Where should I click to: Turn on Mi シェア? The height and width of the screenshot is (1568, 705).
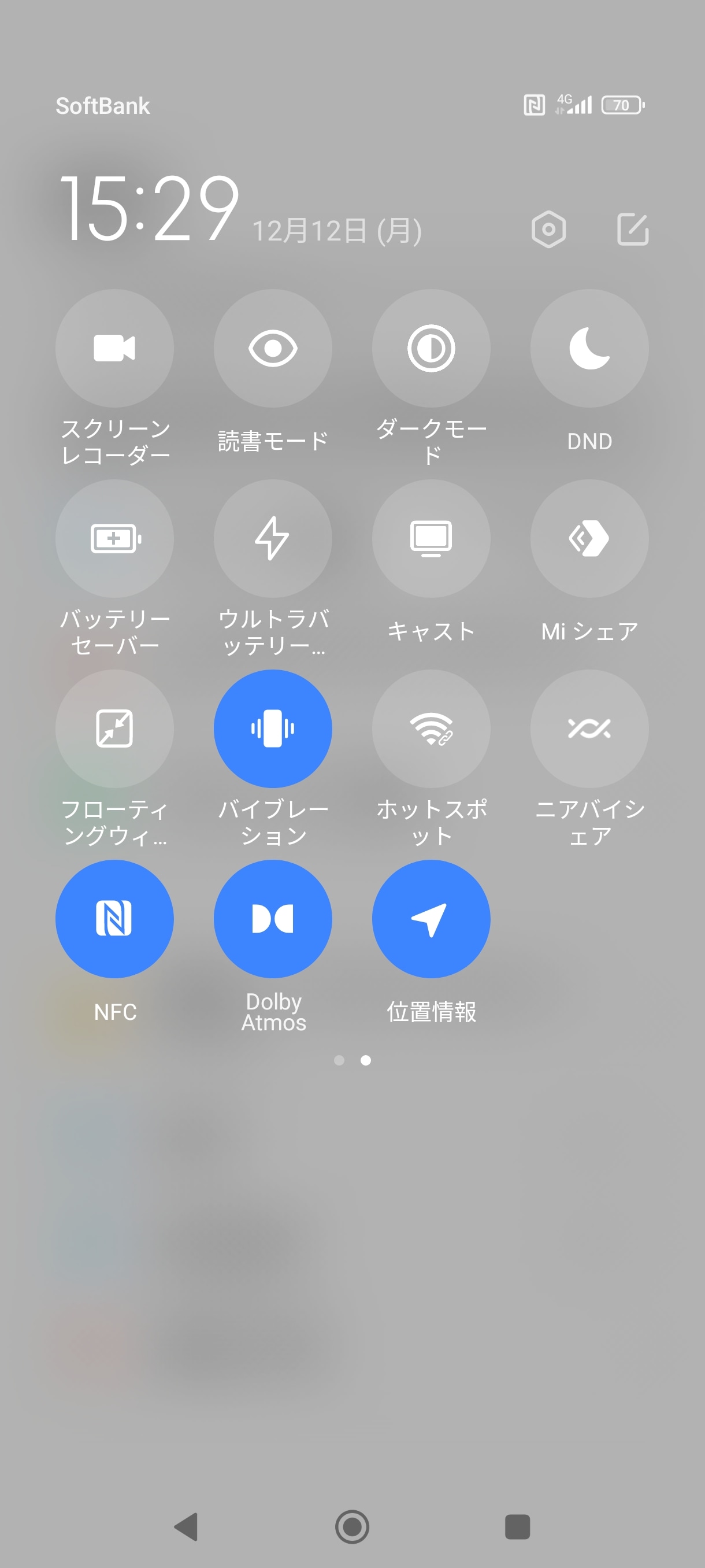pyautogui.click(x=589, y=538)
